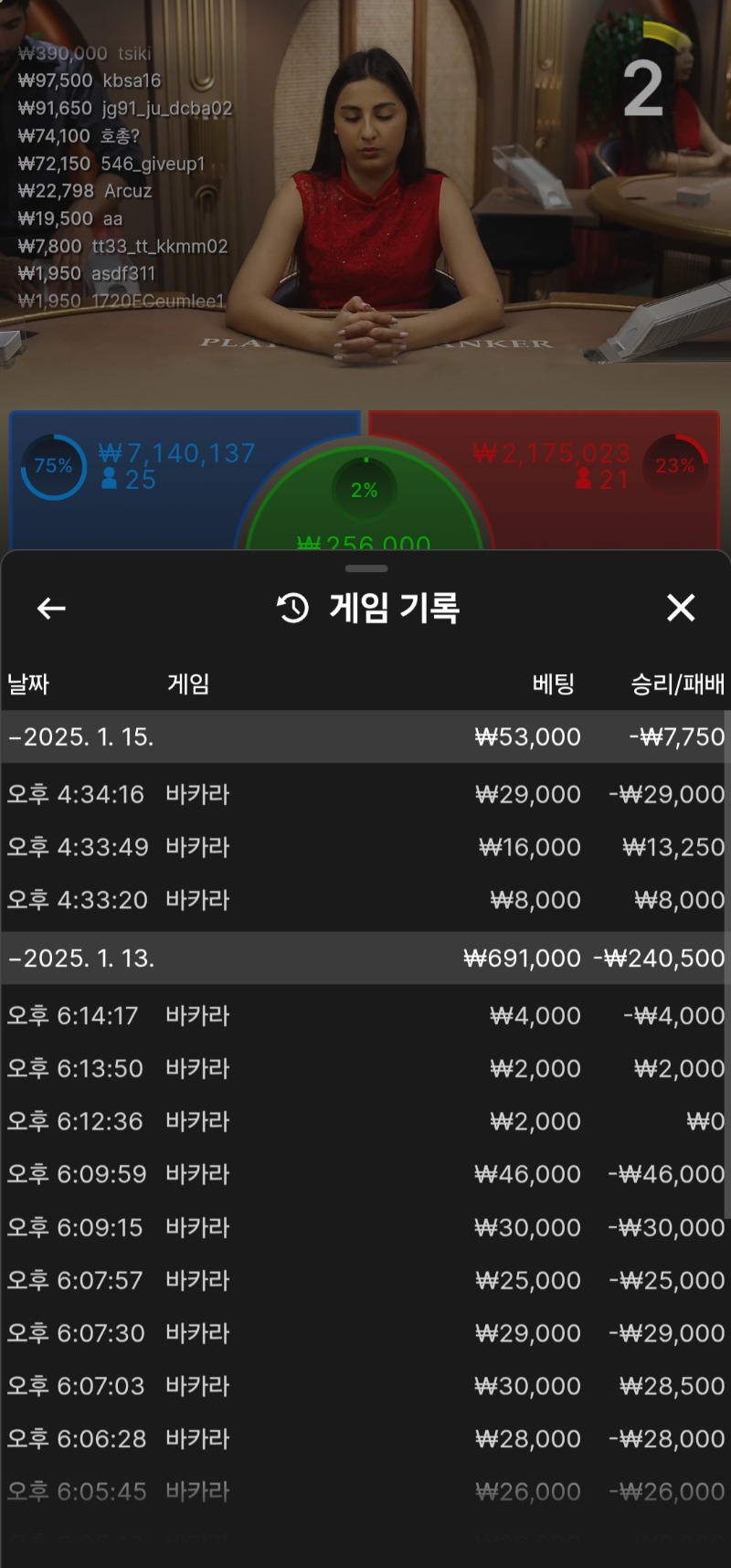
Task: Collapse the 2025. 1. 13. date group
Action: [x=82, y=958]
